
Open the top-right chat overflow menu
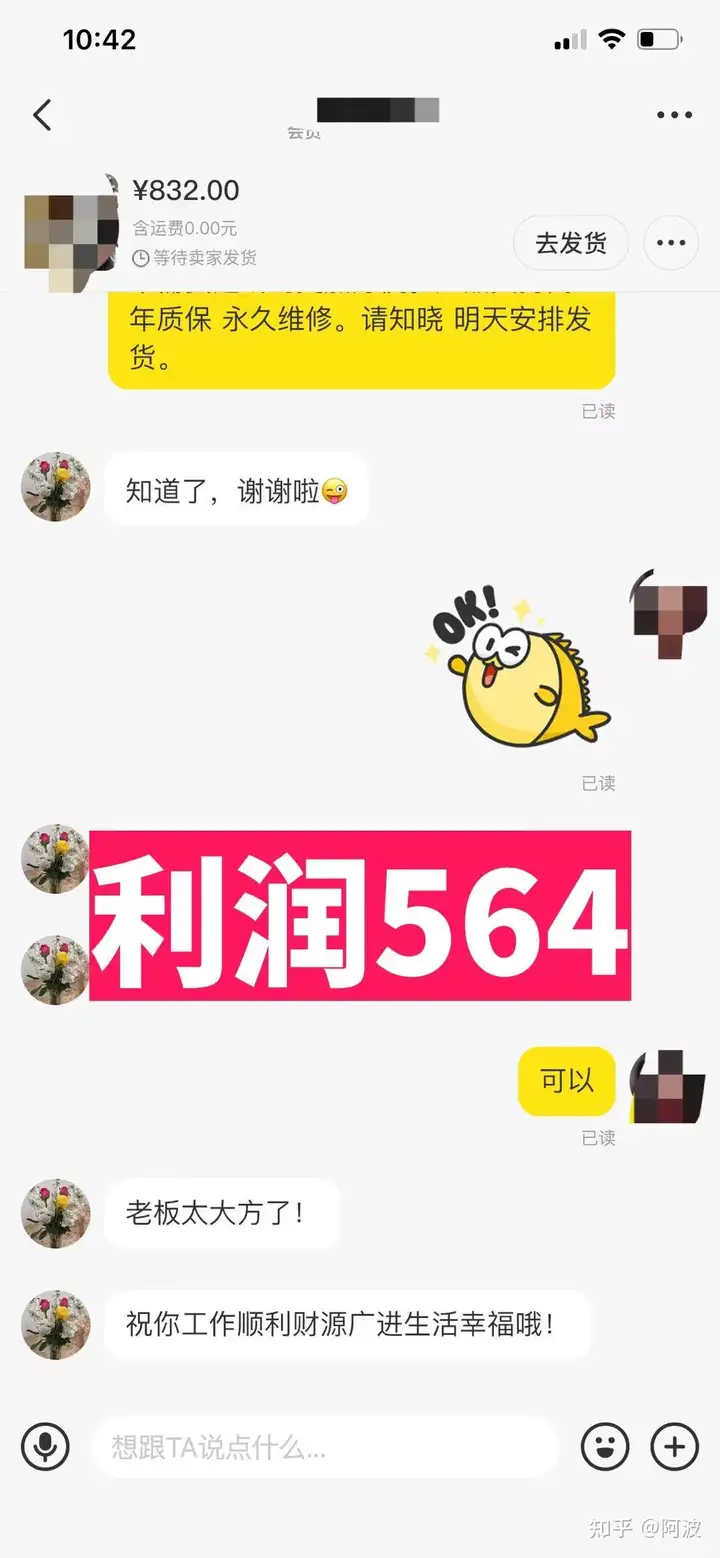click(x=674, y=115)
